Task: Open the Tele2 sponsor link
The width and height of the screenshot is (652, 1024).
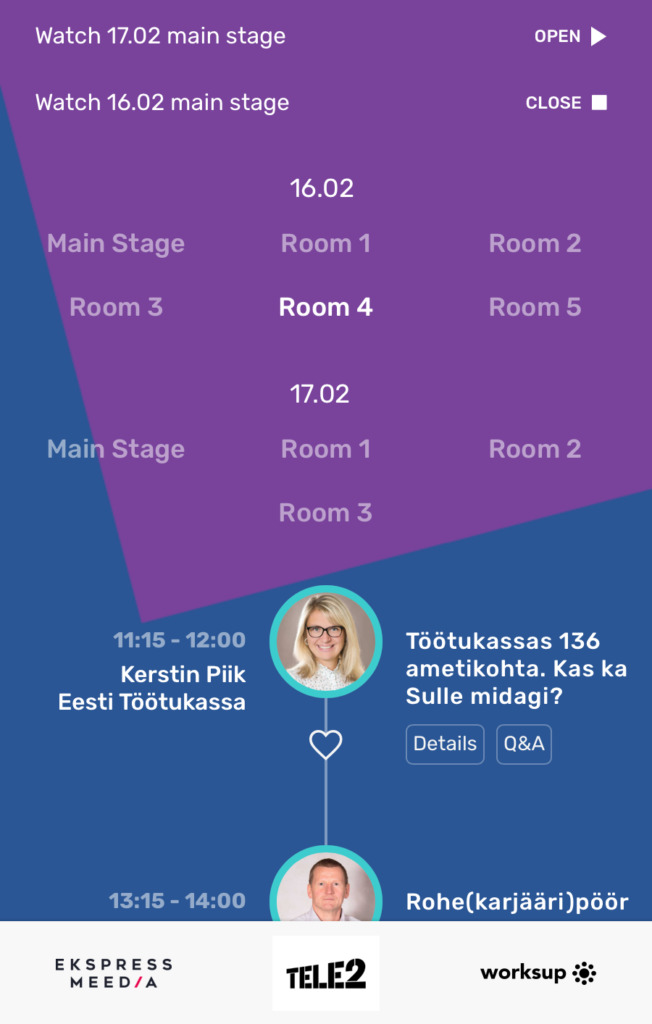Action: pyautogui.click(x=326, y=973)
